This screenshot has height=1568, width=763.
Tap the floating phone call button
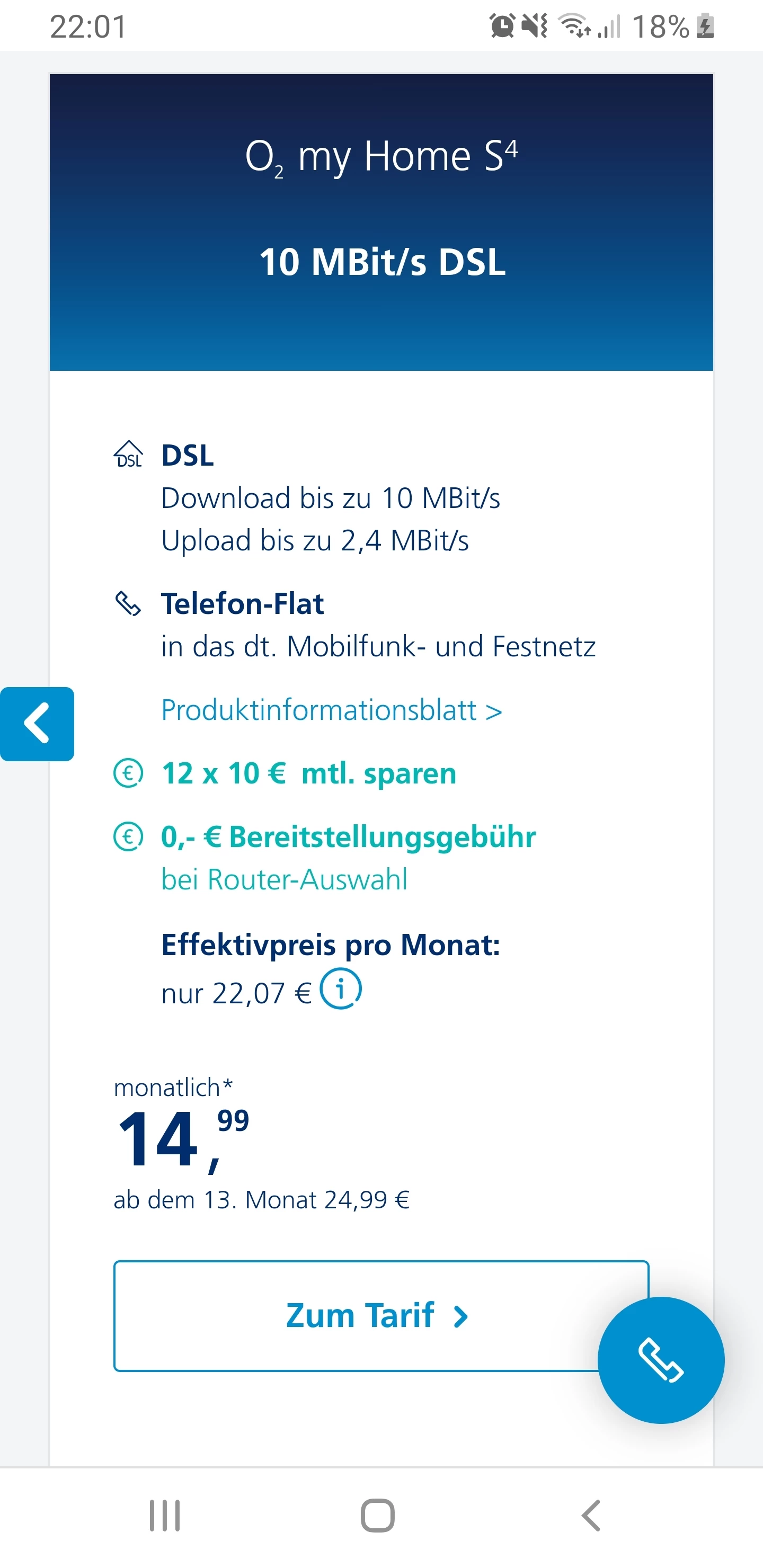[x=661, y=1360]
